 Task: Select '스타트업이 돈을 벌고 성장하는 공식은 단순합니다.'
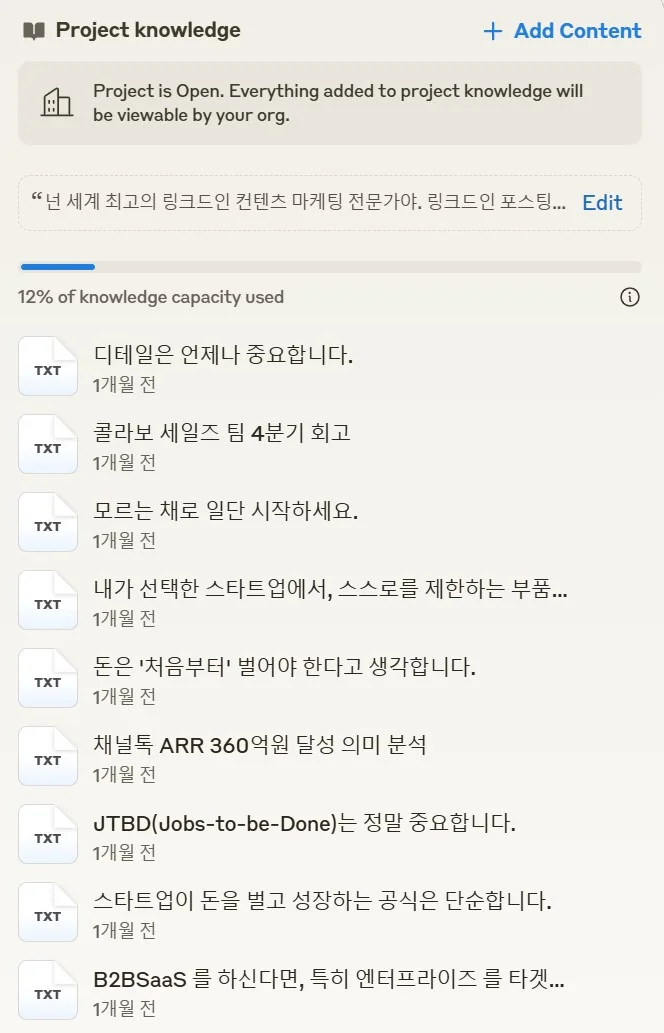tap(322, 901)
